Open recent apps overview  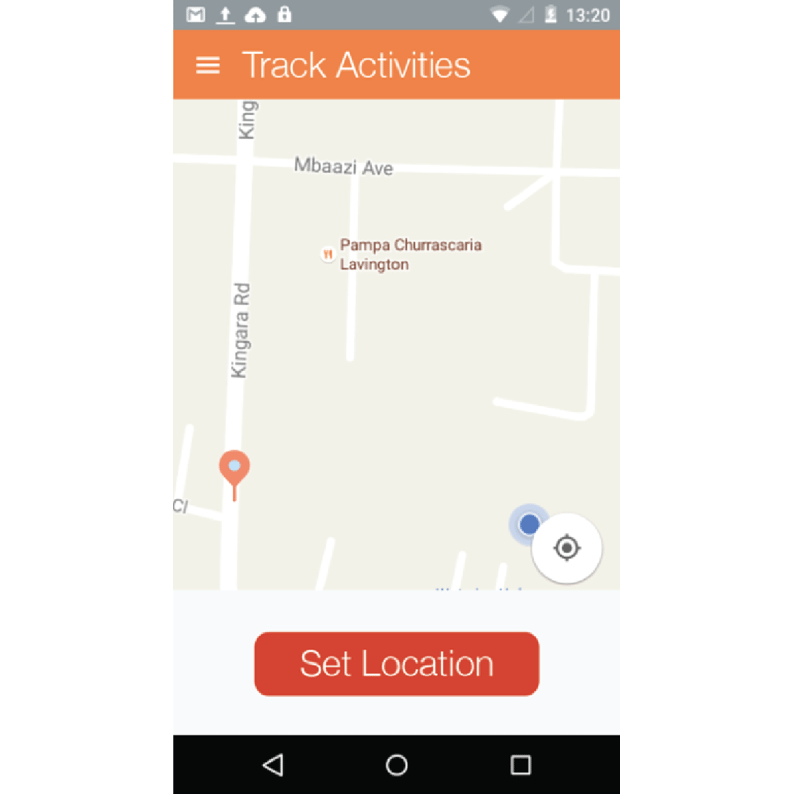coord(520,765)
